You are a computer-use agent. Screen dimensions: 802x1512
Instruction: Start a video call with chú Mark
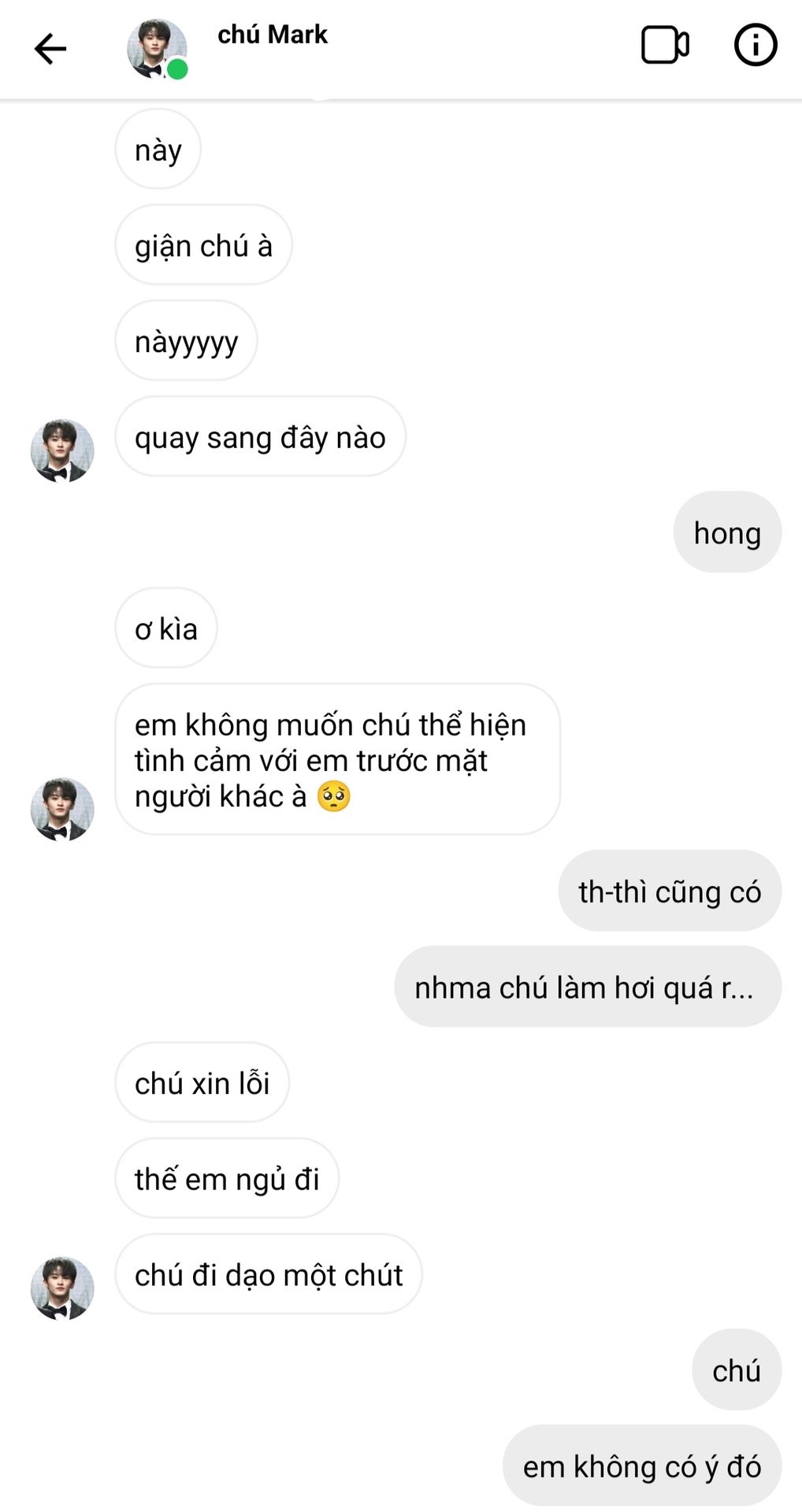(x=665, y=46)
